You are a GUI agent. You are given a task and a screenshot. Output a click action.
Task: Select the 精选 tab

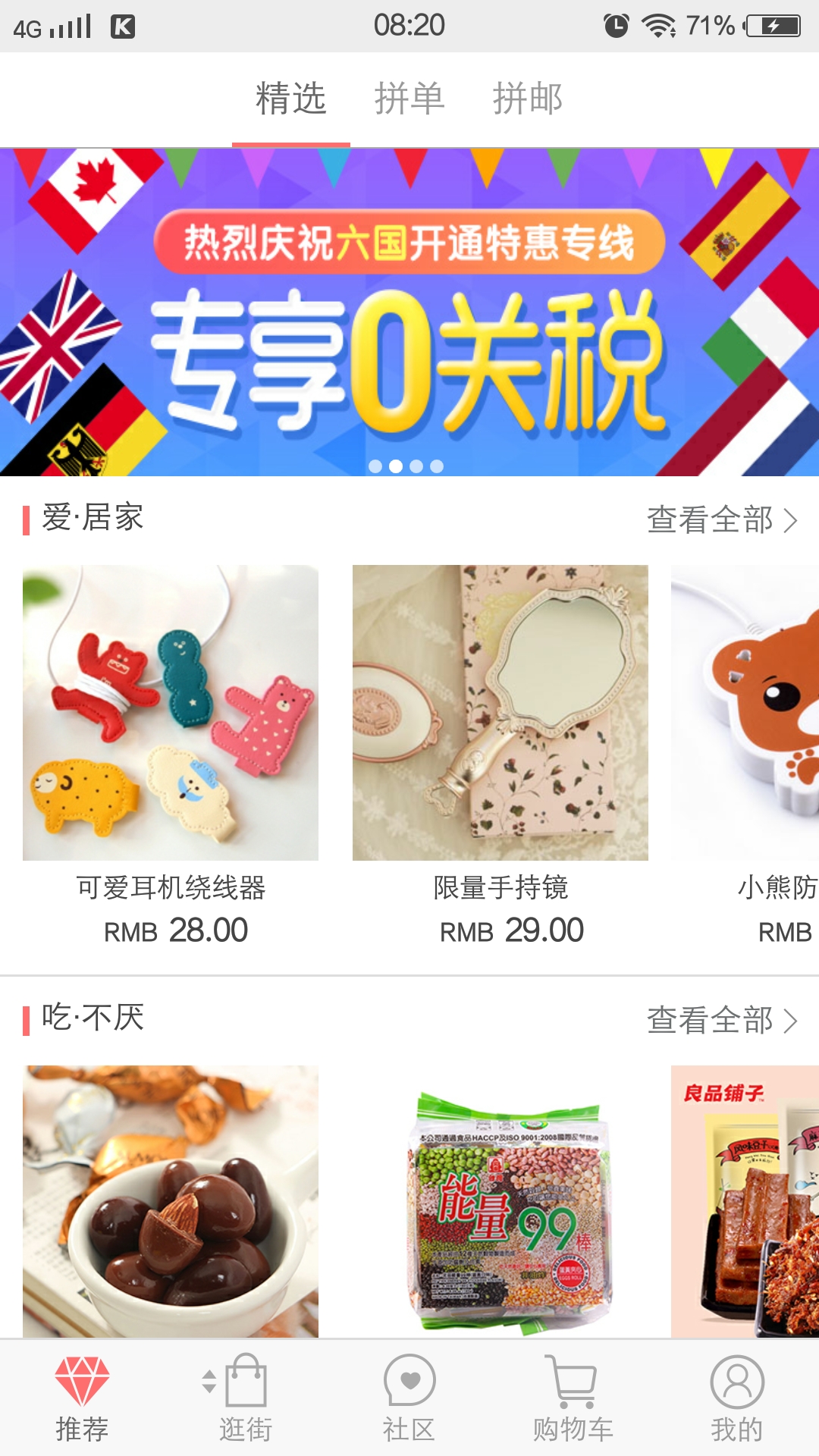tap(291, 99)
